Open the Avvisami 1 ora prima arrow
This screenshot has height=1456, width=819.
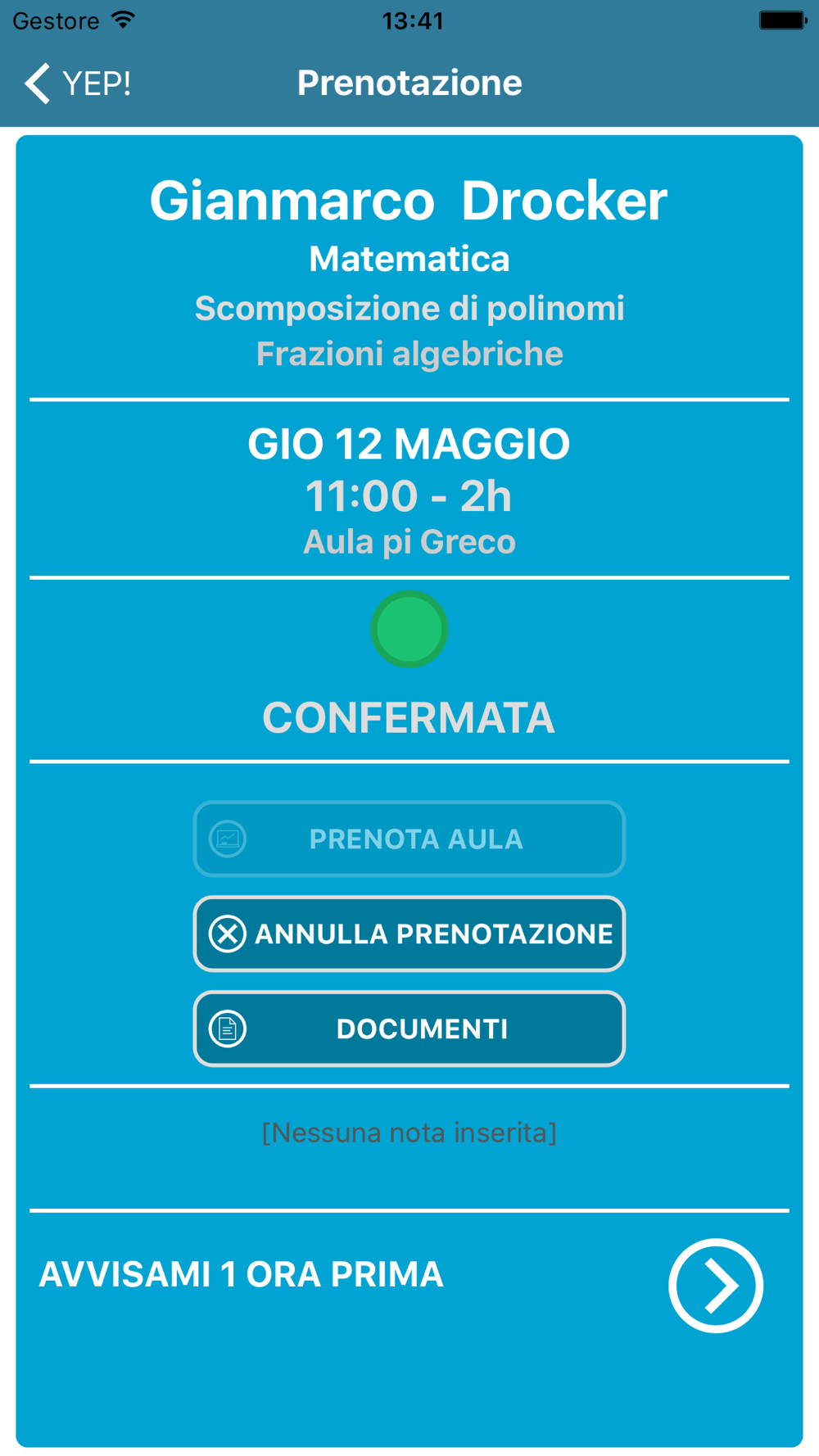(716, 1286)
